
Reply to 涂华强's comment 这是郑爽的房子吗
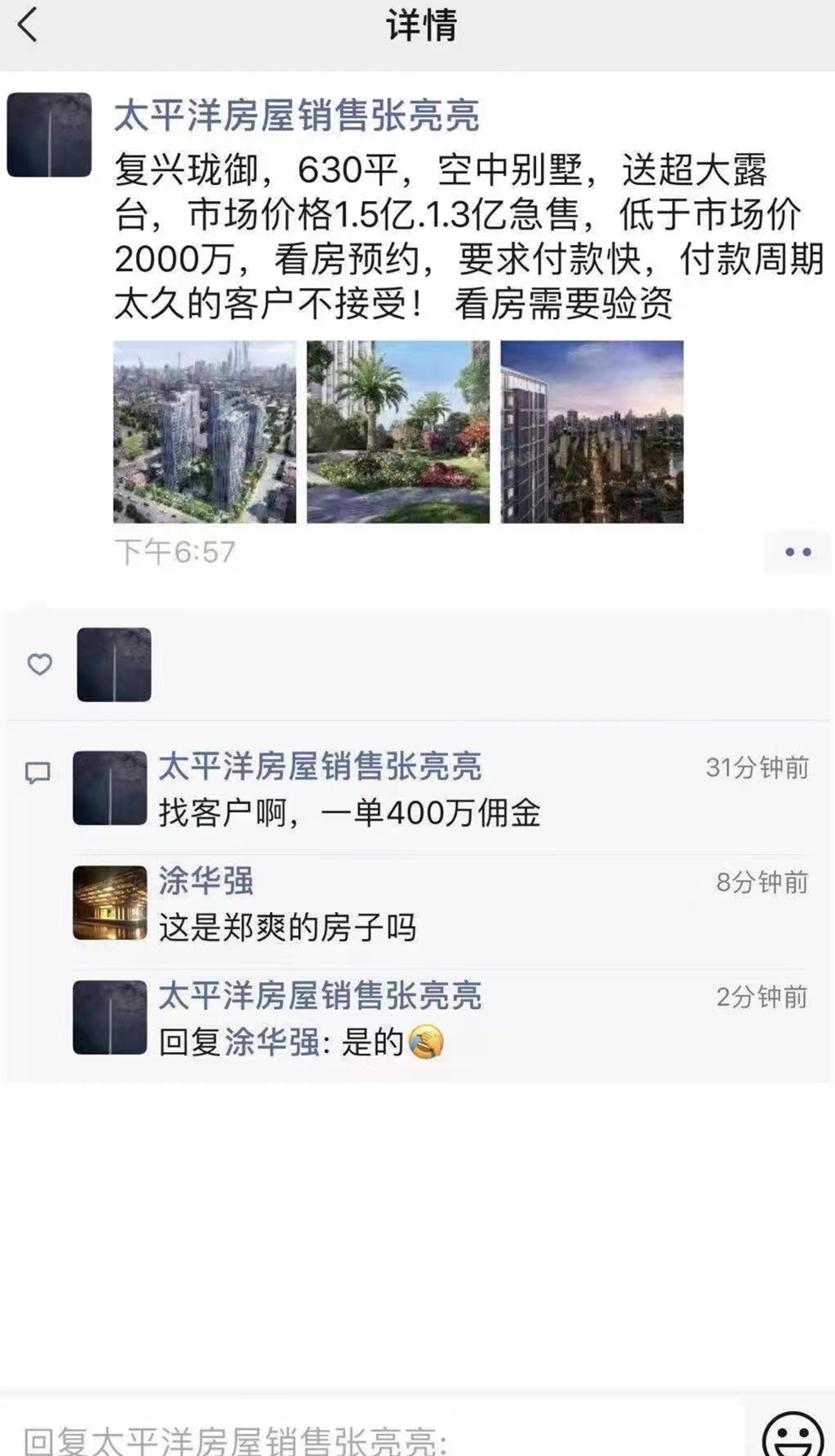click(x=288, y=928)
